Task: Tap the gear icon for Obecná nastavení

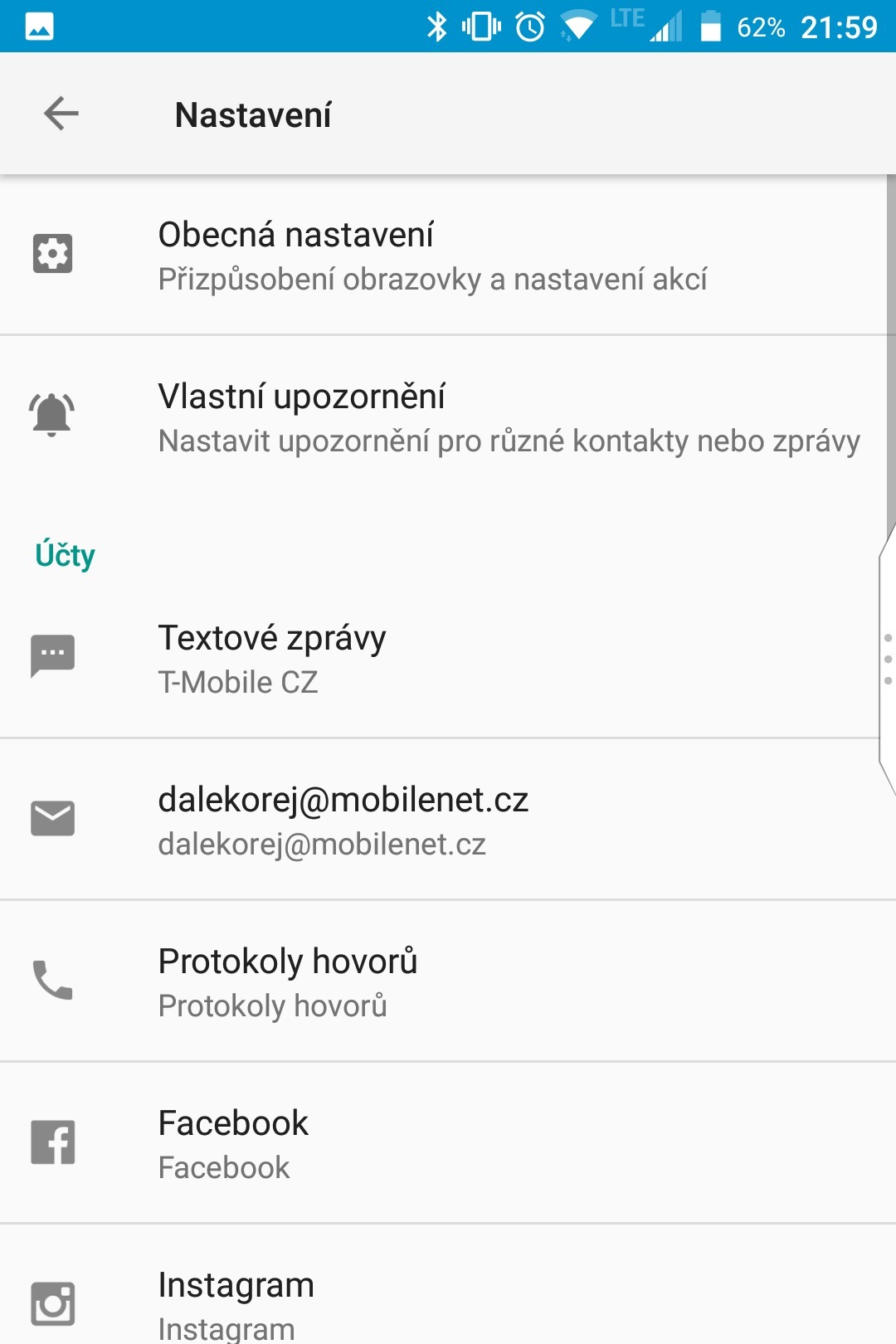Action: tap(53, 254)
